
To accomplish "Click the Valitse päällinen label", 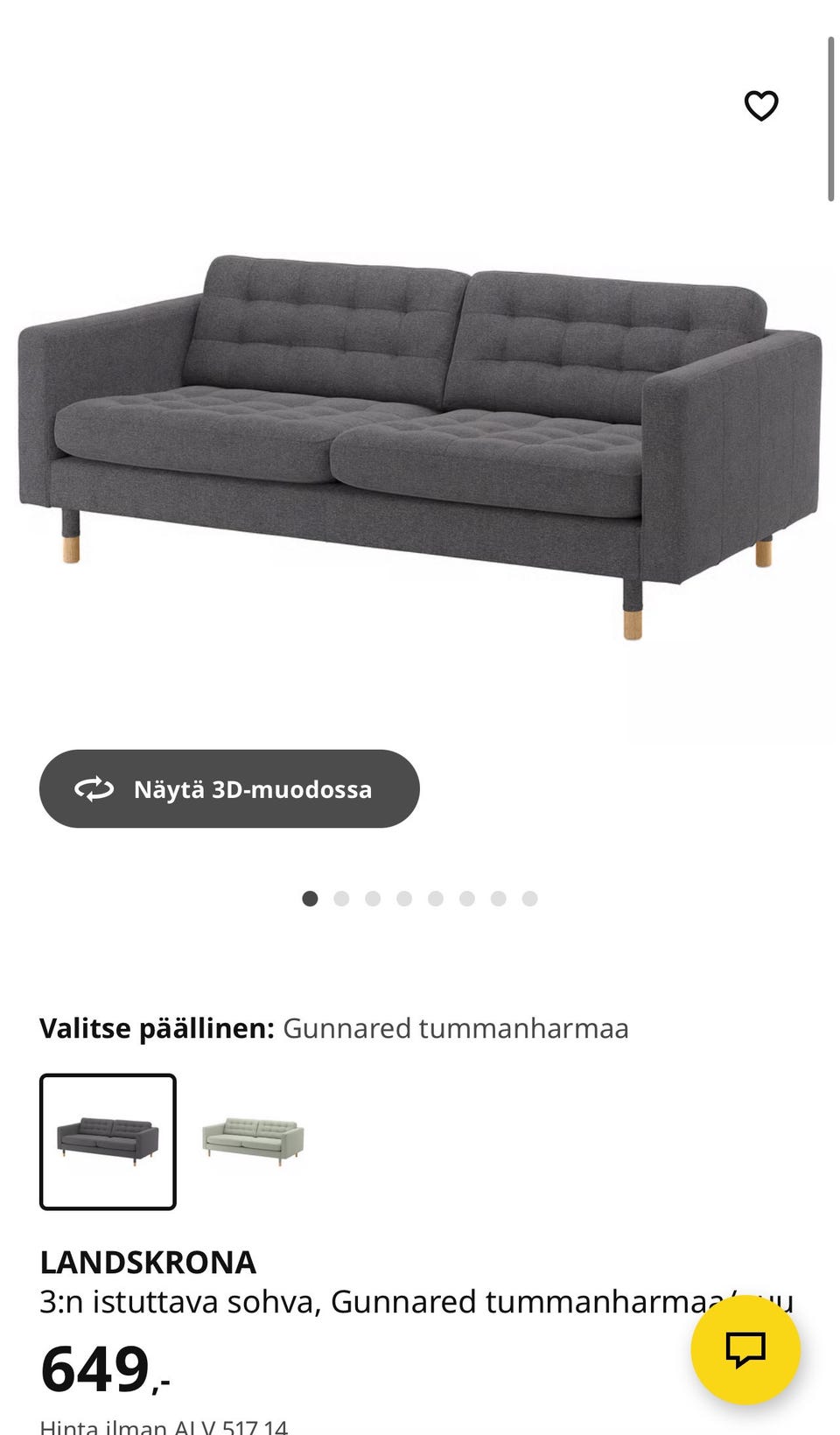I will pos(157,1029).
